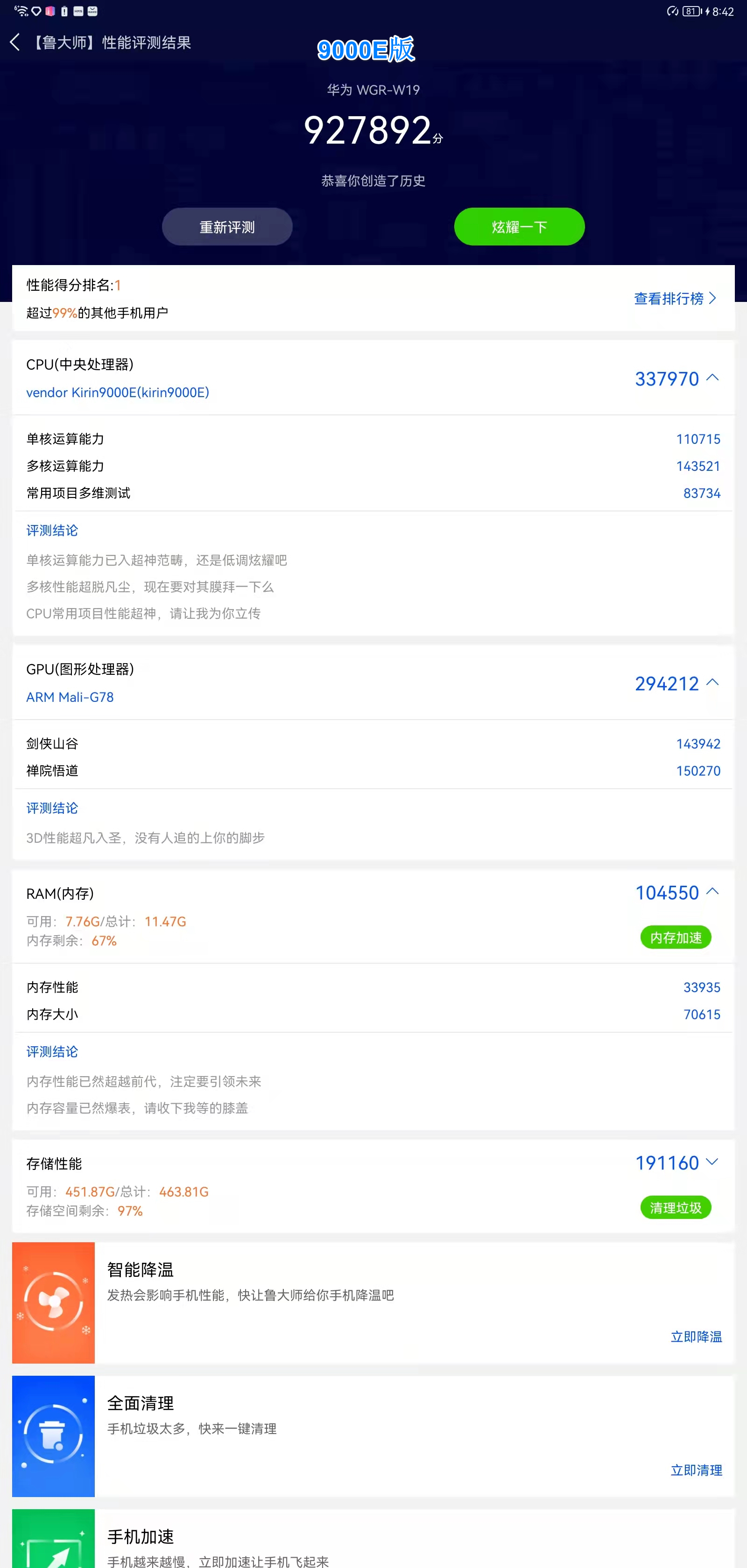Tap 立即降温 in the 智能降温 card
The image size is (747, 1568).
(697, 1337)
